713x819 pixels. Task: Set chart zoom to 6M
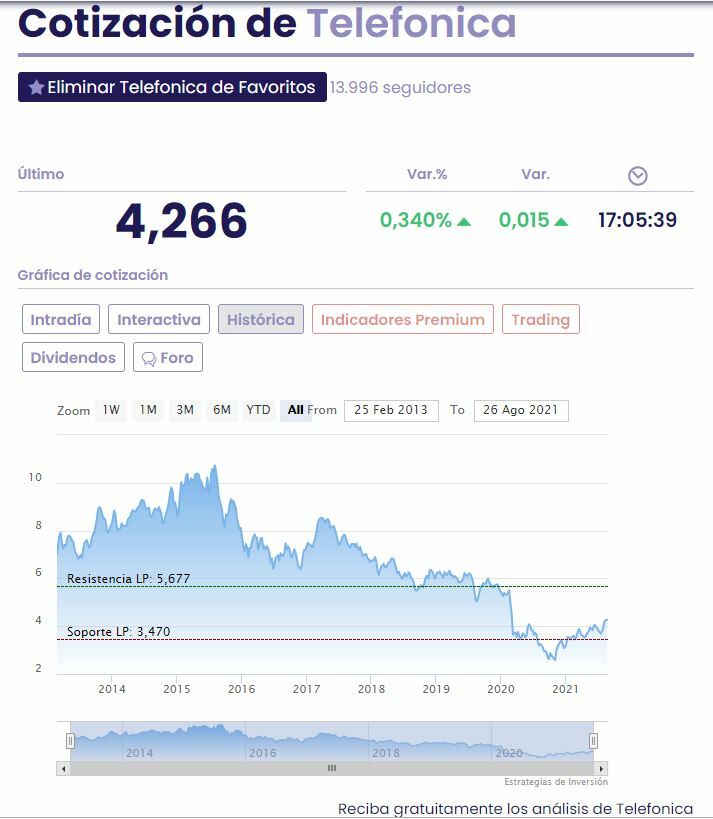222,410
